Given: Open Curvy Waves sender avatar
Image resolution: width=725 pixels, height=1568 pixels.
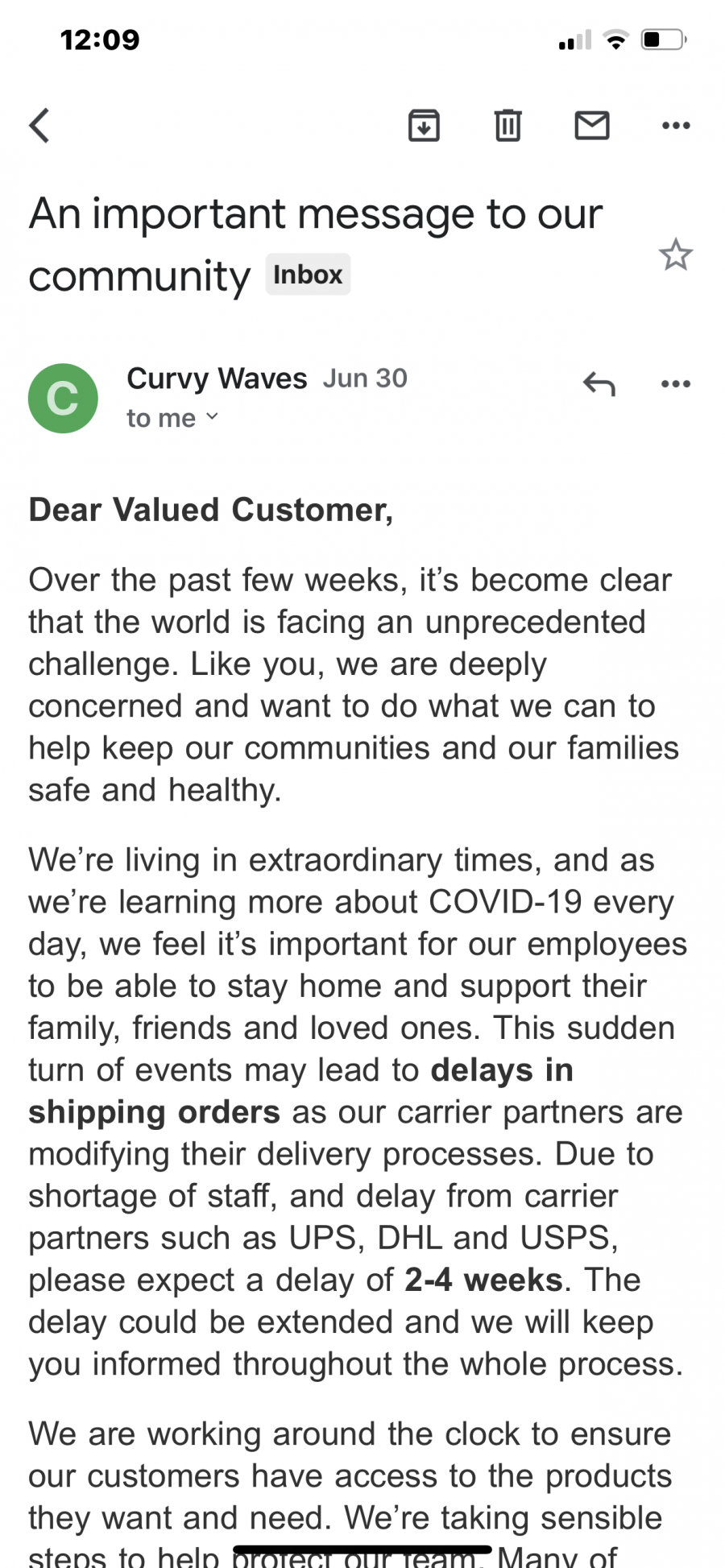Looking at the screenshot, I should pos(63,398).
